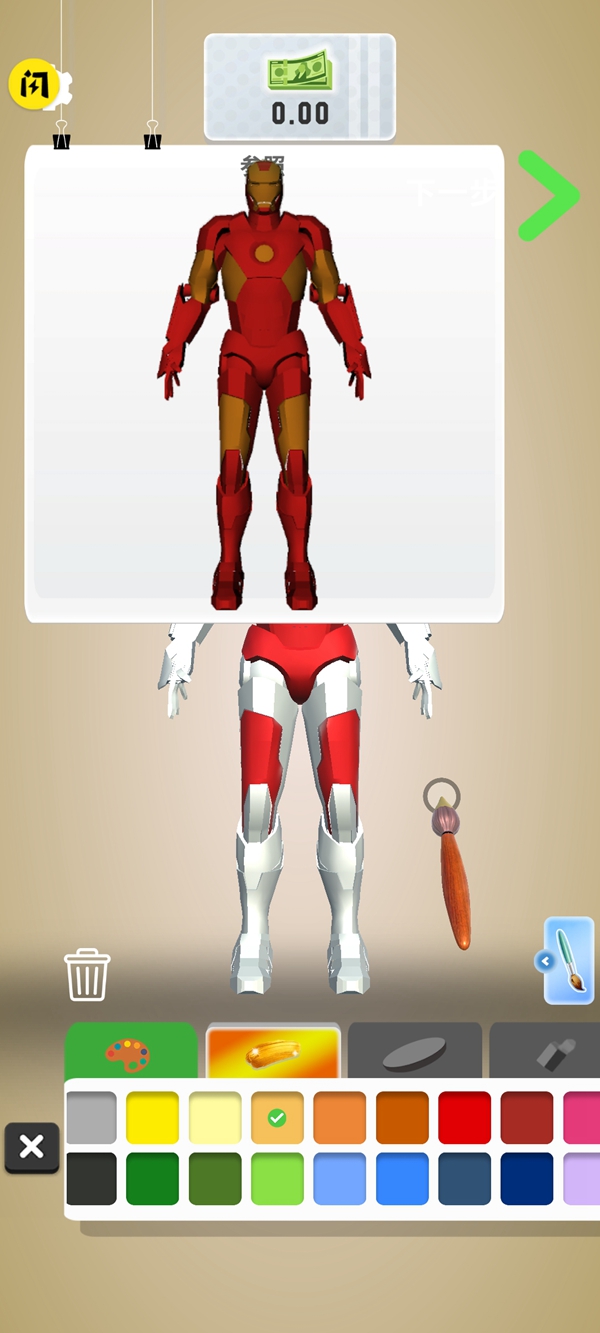The image size is (600, 1333).
Task: Choose the pale yellow color swatch
Action: pyautogui.click(x=215, y=1117)
